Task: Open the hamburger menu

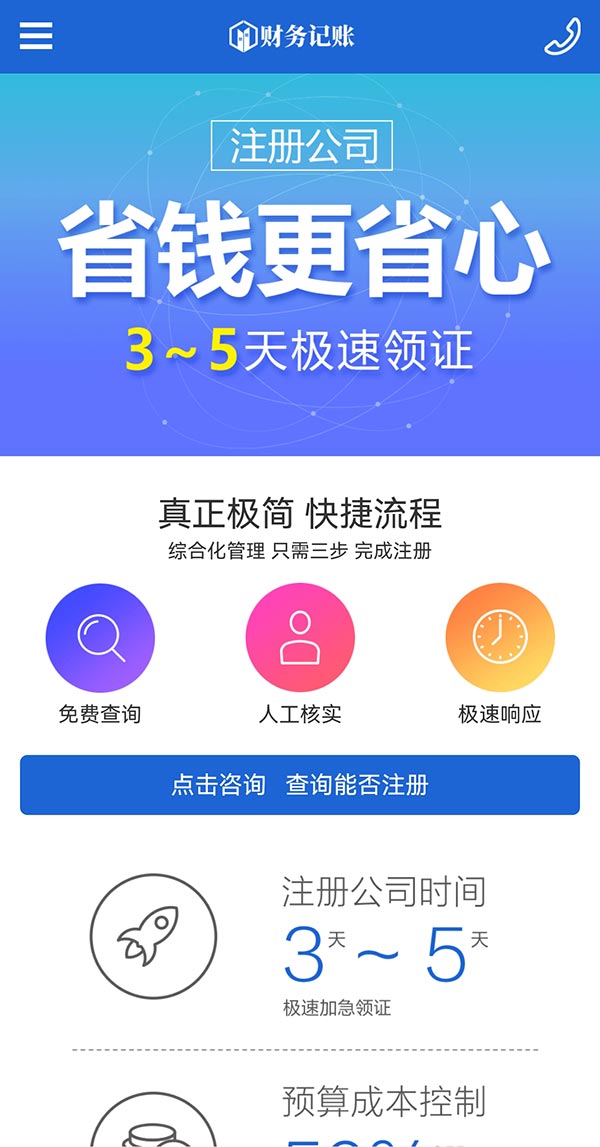Action: click(x=36, y=36)
